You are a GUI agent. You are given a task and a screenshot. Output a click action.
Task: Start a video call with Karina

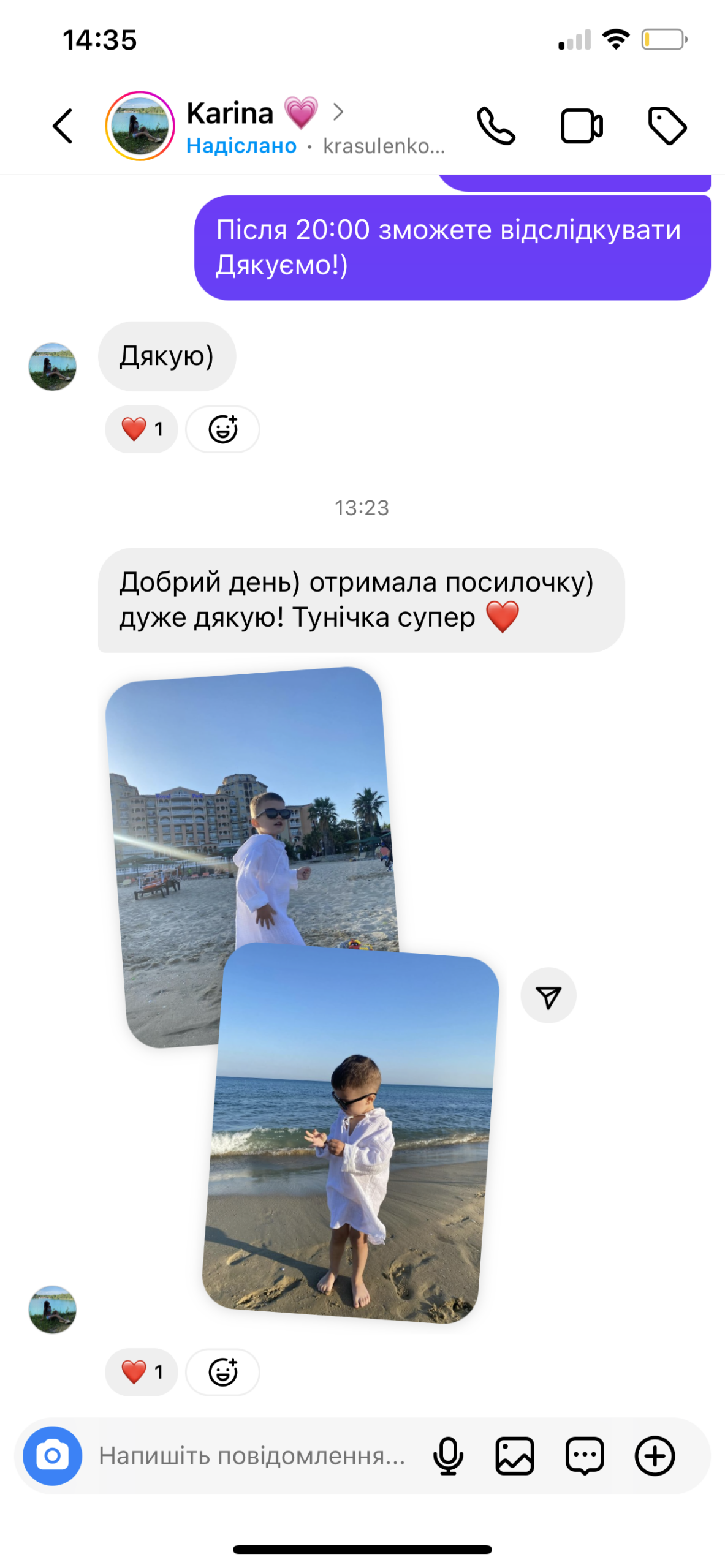click(581, 126)
